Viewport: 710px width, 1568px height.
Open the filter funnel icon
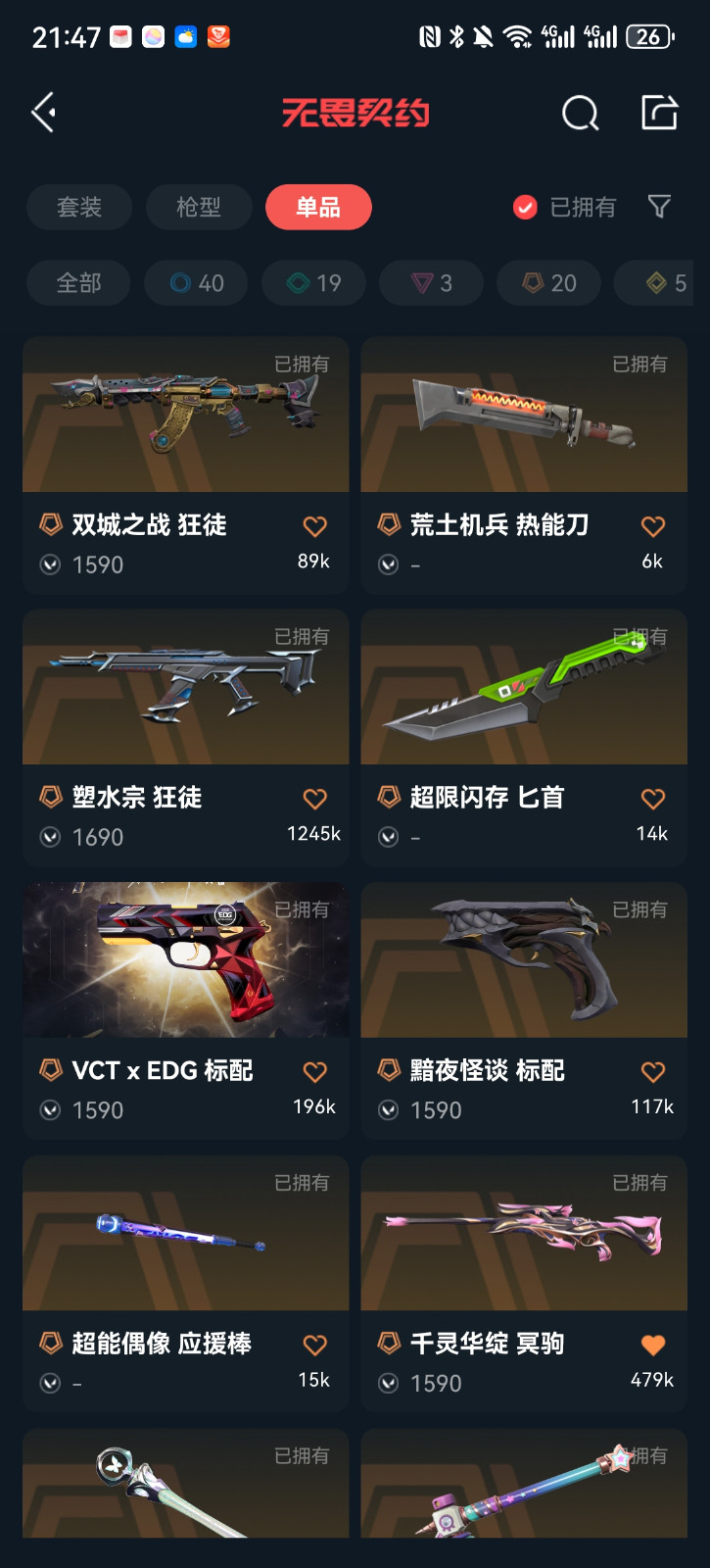click(659, 207)
